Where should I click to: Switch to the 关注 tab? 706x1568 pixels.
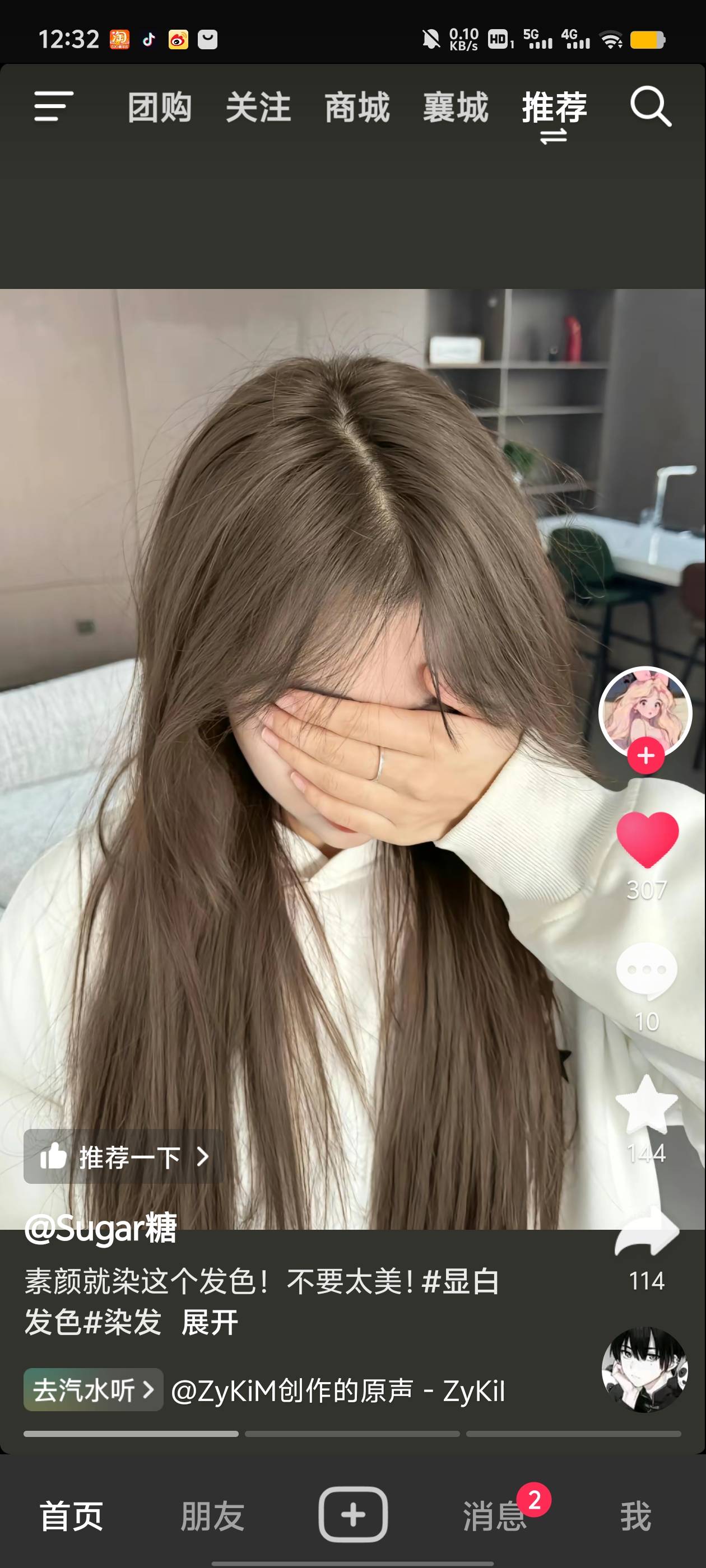click(258, 107)
